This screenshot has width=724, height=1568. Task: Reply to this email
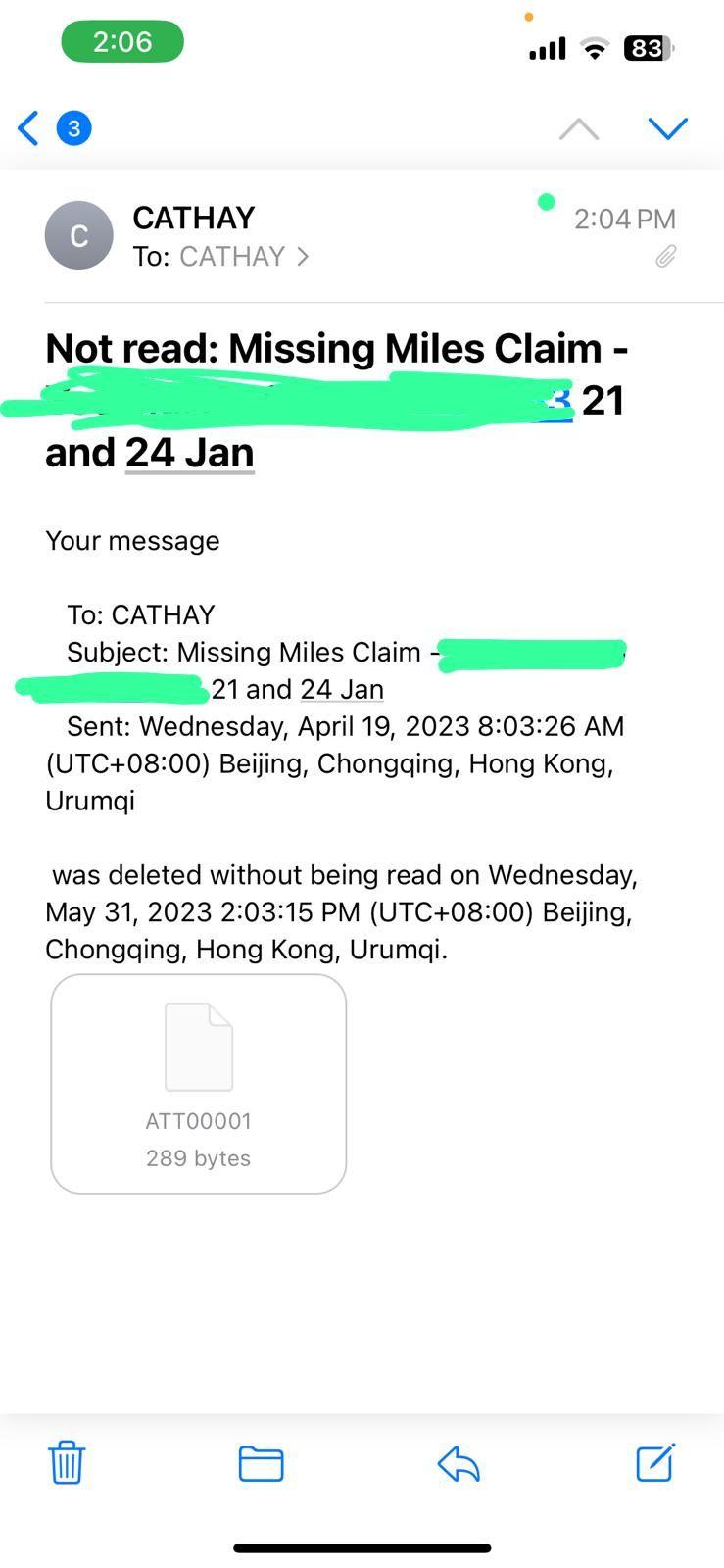coord(458,1463)
